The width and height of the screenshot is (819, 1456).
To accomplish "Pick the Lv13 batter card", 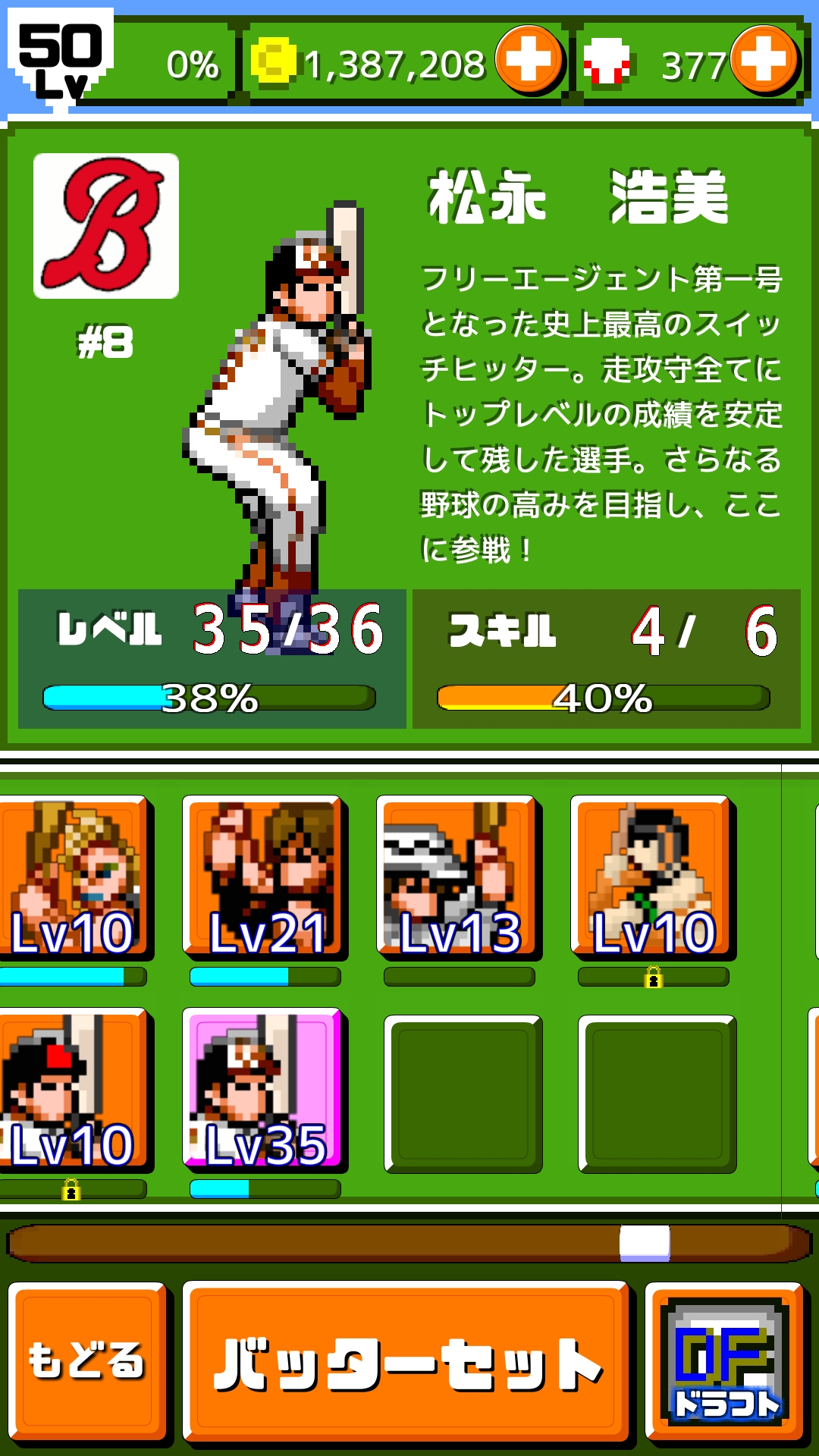I will click(x=458, y=877).
